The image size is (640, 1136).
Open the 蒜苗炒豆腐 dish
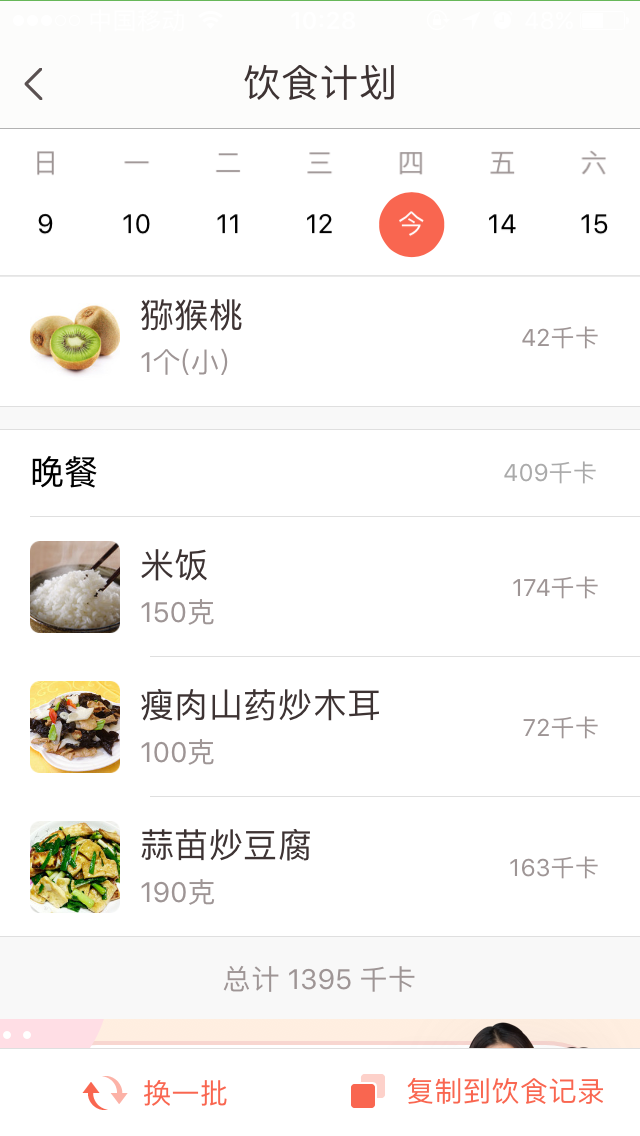320,866
